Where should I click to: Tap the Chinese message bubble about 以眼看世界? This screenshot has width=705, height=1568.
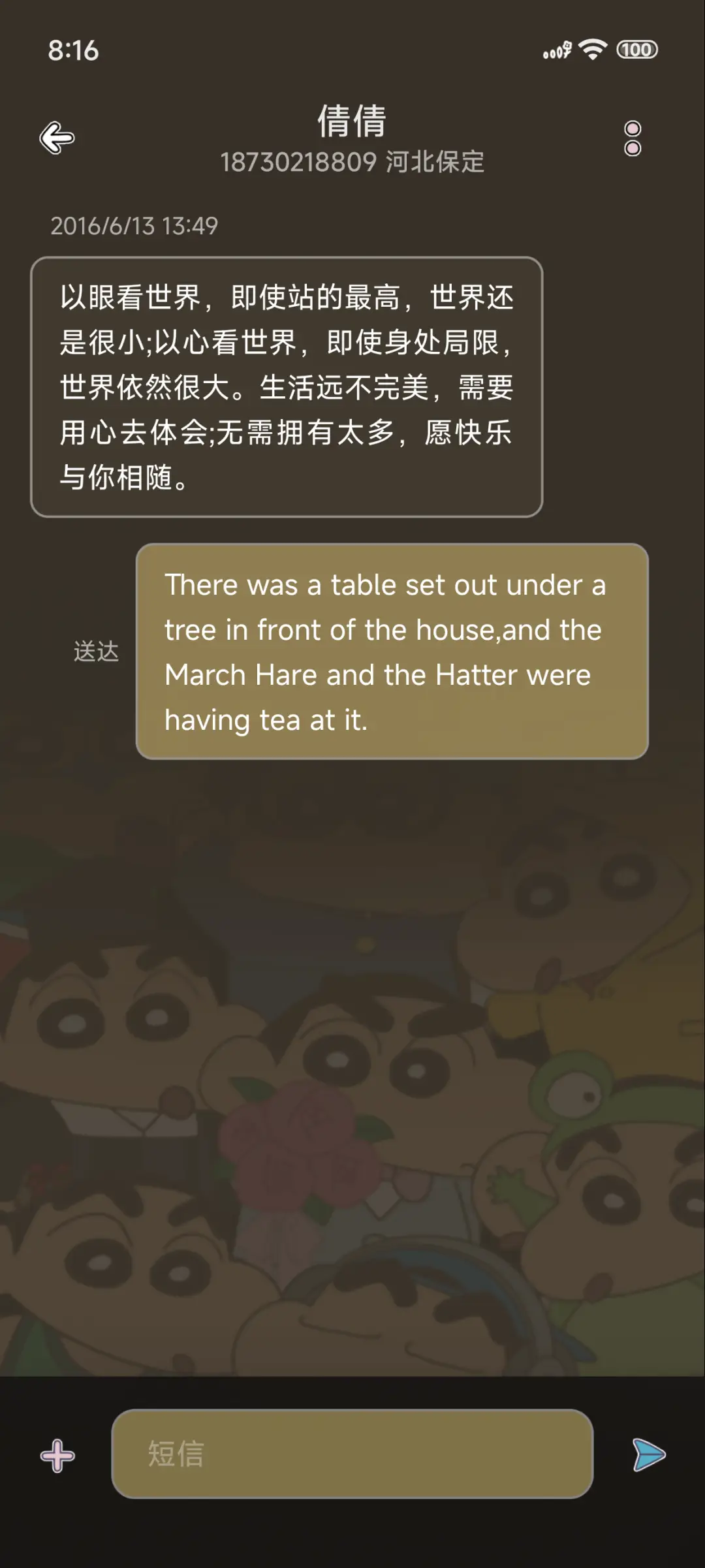click(287, 385)
